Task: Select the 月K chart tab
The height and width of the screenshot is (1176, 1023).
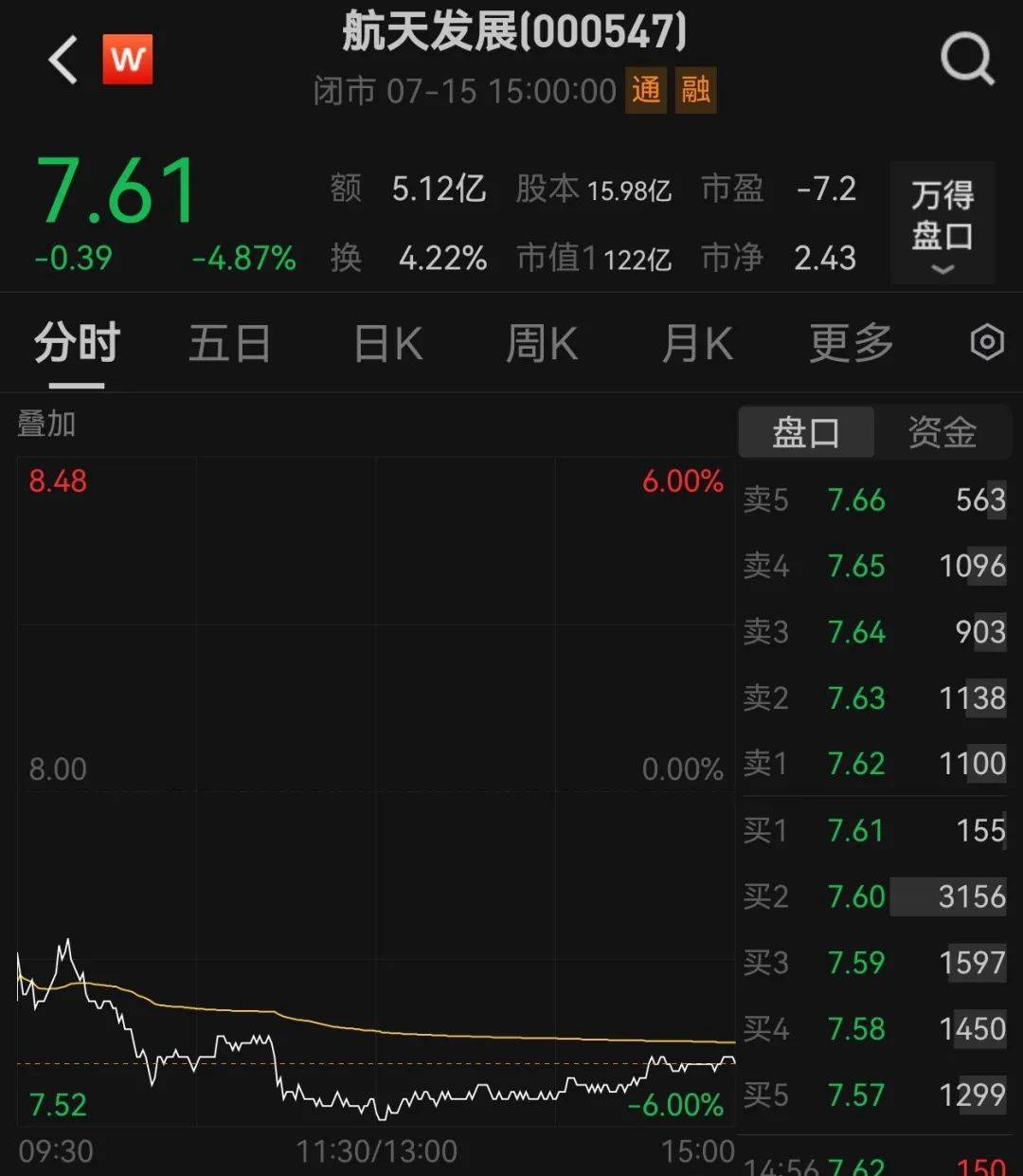Action: point(697,343)
